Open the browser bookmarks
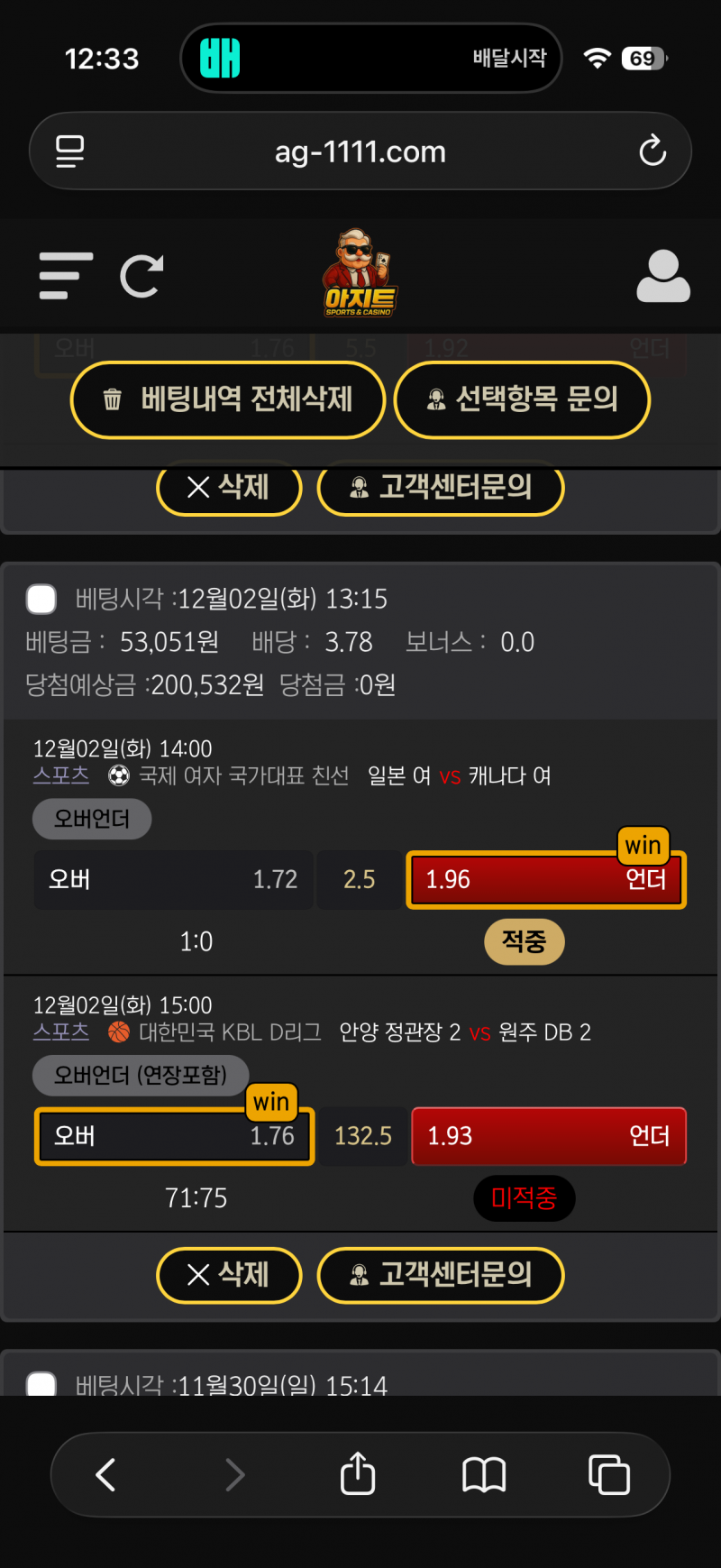721x1568 pixels. [484, 1475]
